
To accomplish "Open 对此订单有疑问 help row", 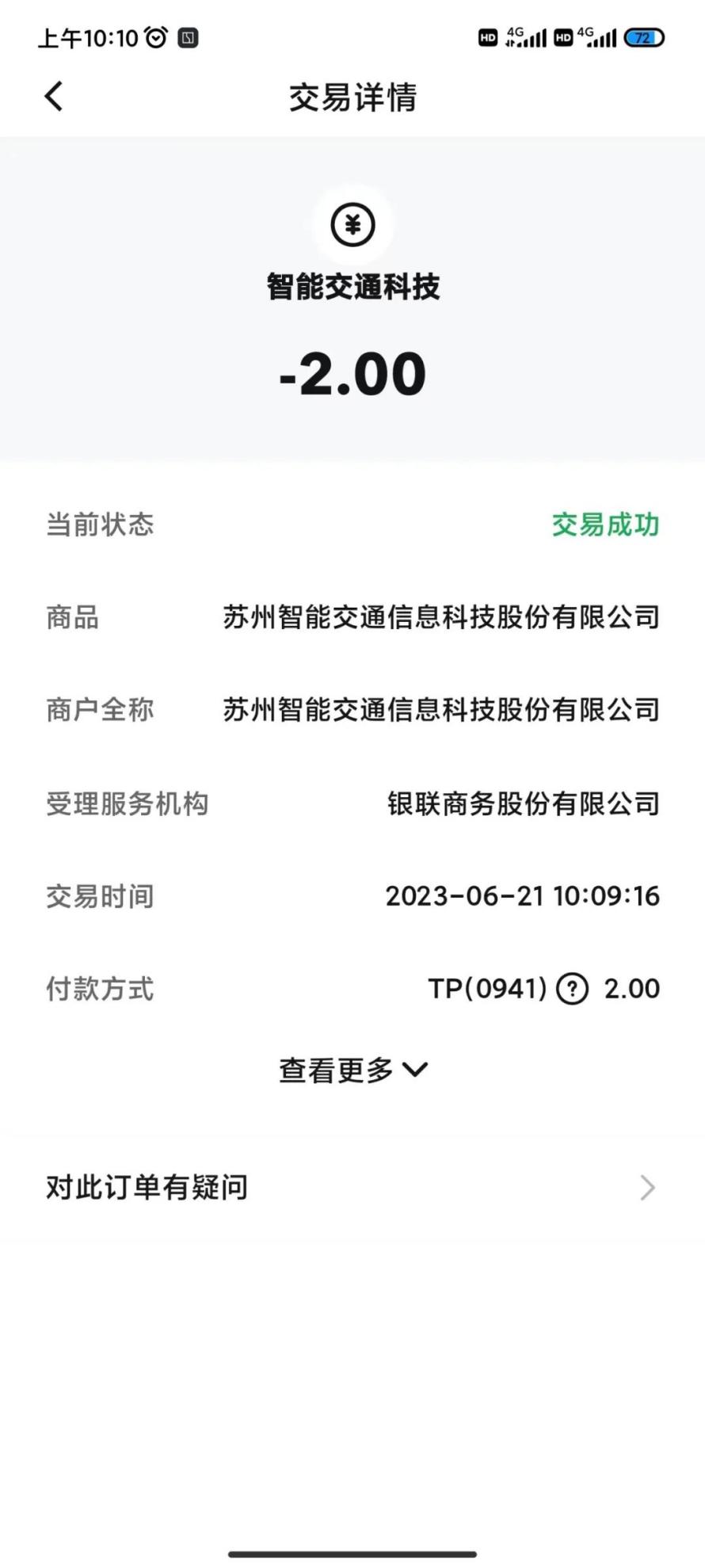I will pos(352,1188).
